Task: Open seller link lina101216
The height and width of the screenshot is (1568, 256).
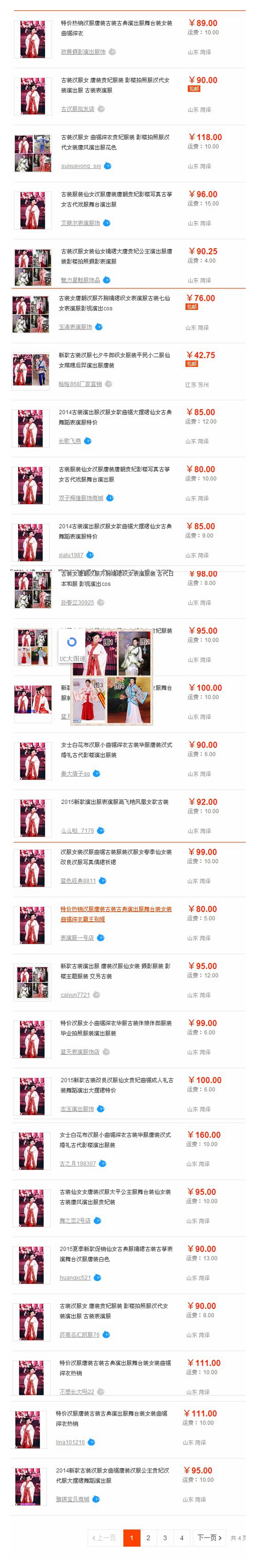Action: click(x=70, y=1442)
